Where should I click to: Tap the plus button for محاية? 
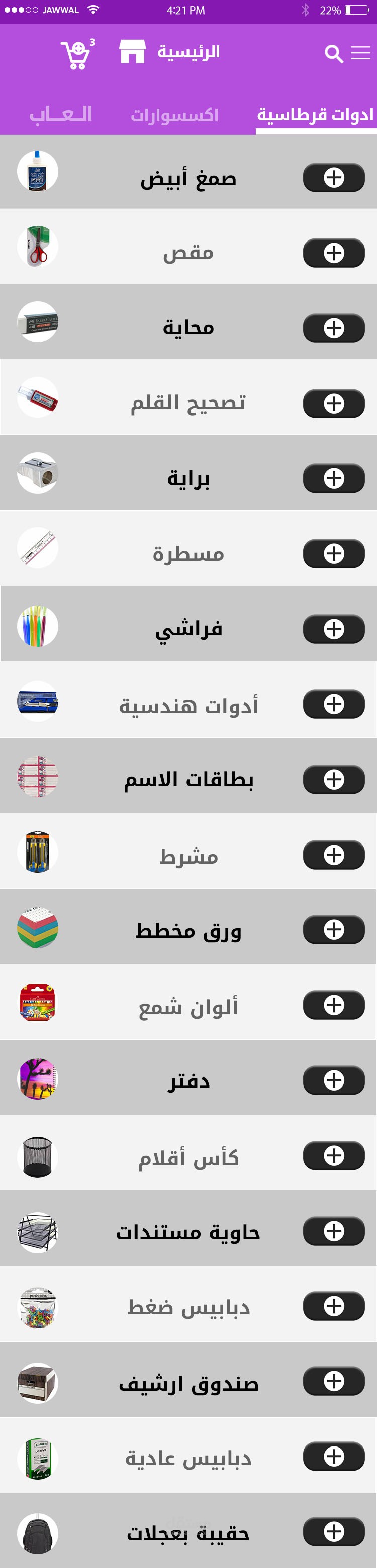[x=334, y=329]
